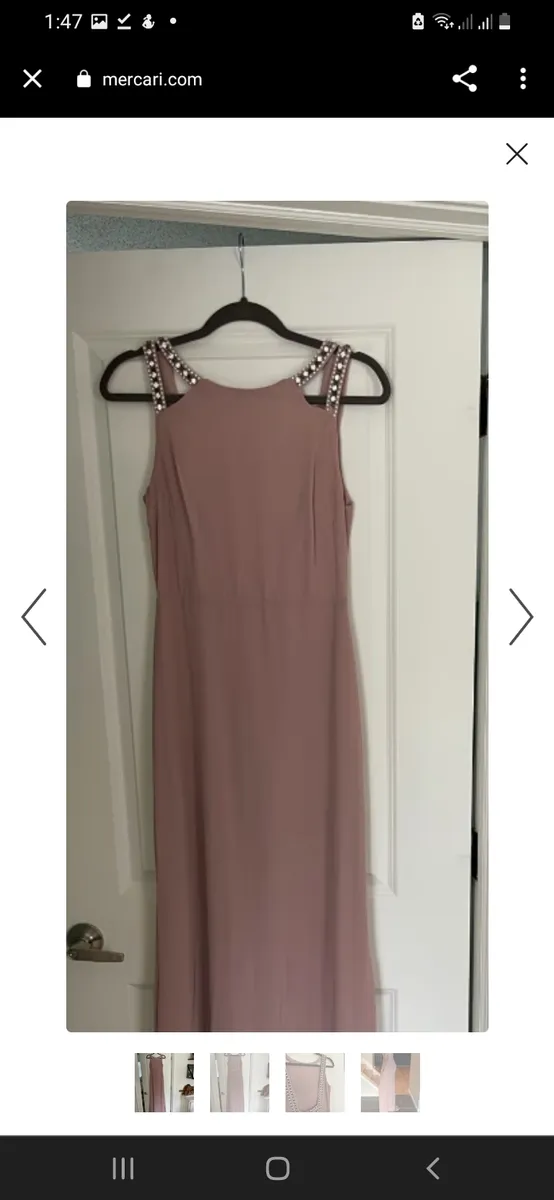Select the third dress thumbnail
The width and height of the screenshot is (554, 1200).
(x=315, y=1082)
